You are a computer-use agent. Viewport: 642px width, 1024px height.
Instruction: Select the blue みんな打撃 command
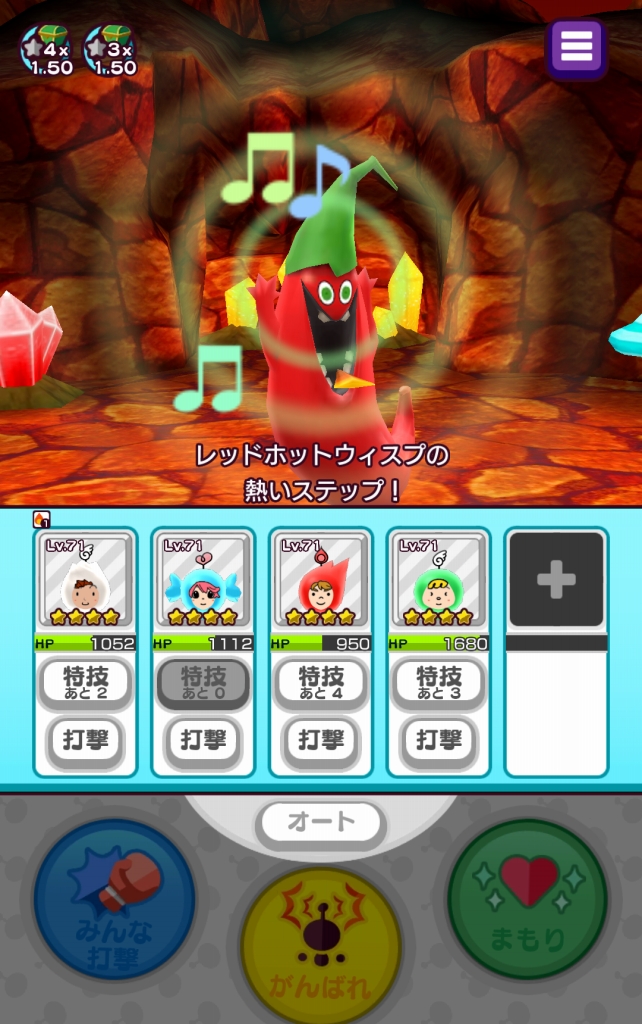(114, 898)
